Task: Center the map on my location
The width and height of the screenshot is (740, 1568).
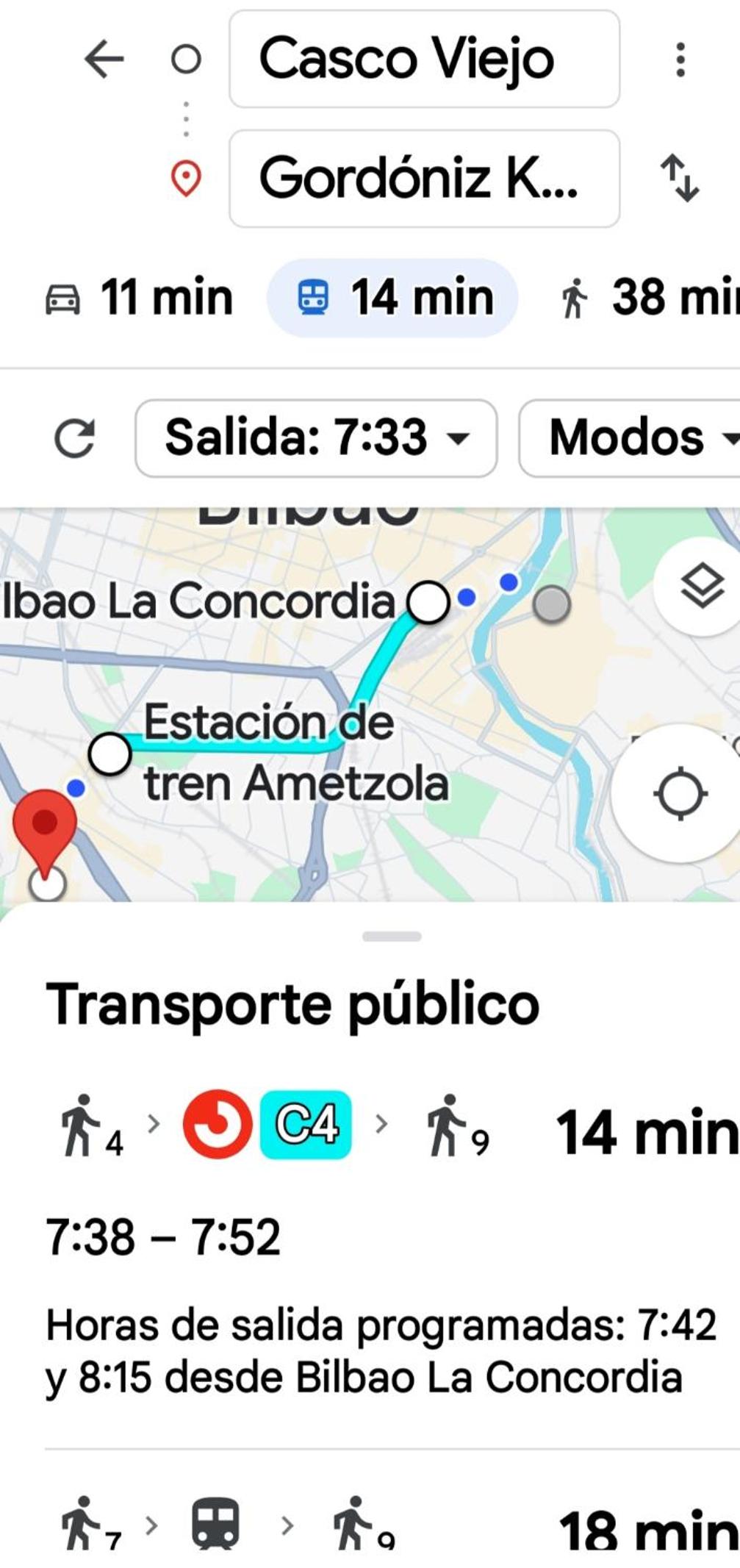Action: click(x=680, y=793)
